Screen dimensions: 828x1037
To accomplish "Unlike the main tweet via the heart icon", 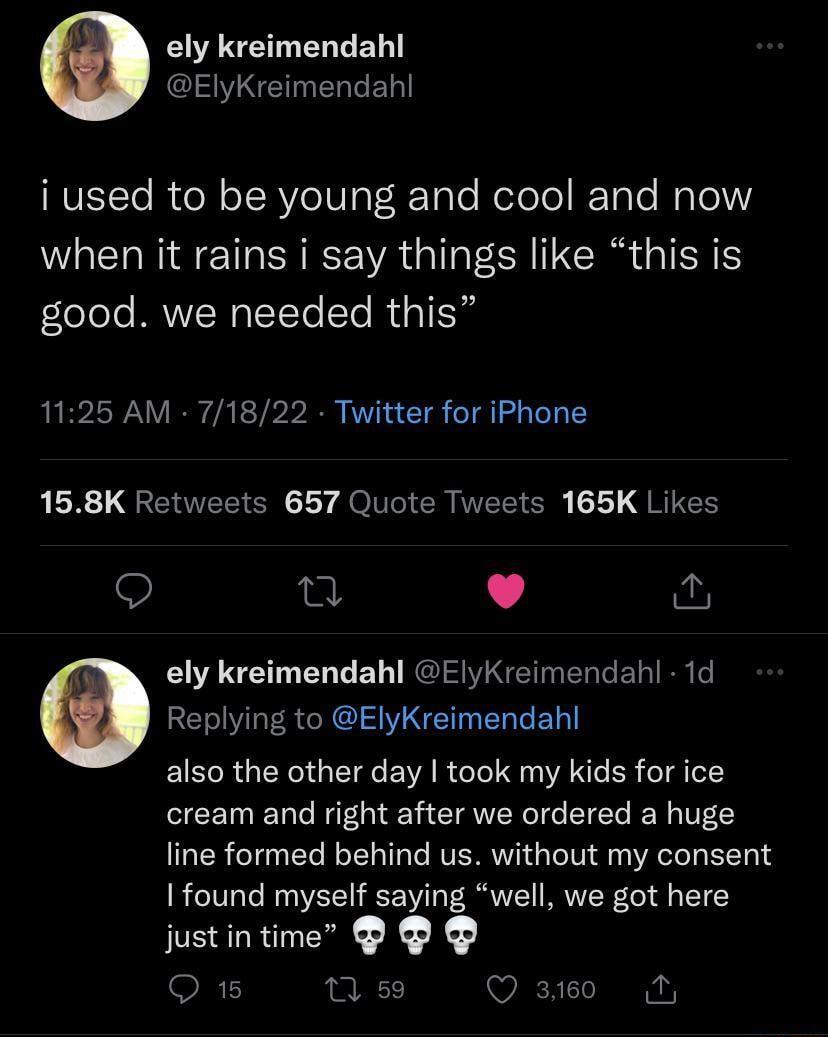I will (507, 590).
